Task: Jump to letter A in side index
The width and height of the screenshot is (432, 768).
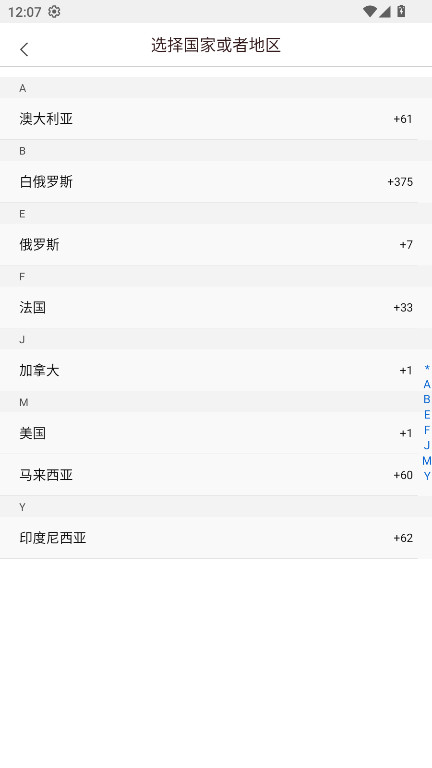Action: (x=427, y=384)
